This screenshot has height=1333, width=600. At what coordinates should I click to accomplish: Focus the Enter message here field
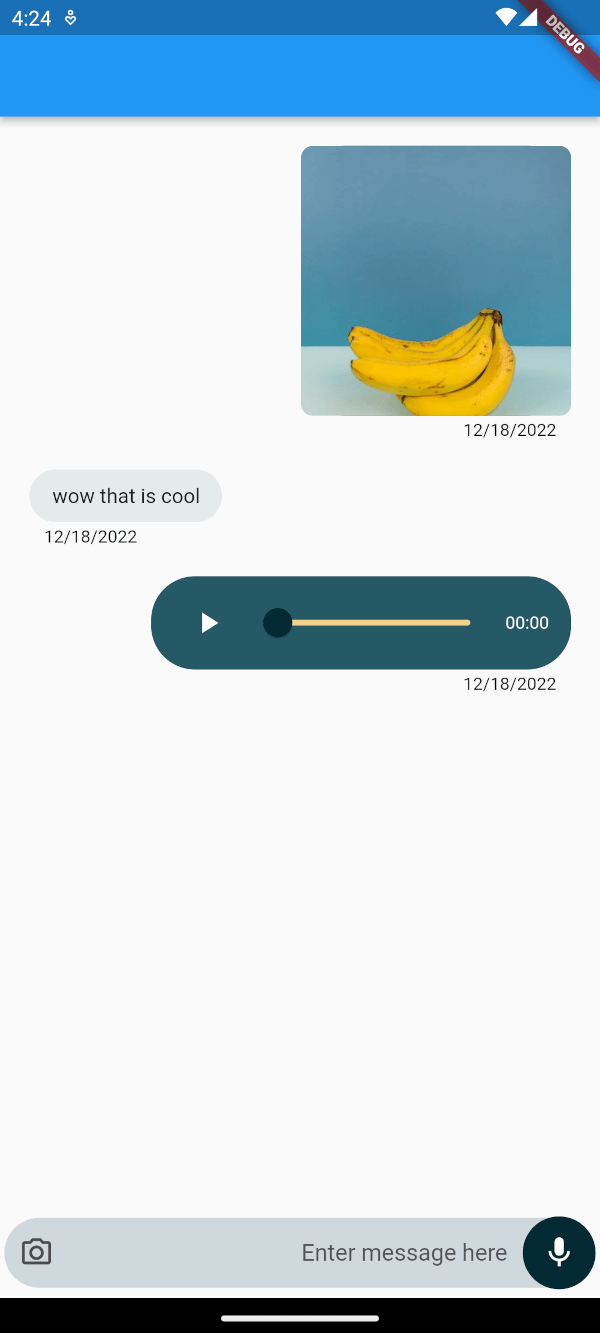tap(290, 1253)
